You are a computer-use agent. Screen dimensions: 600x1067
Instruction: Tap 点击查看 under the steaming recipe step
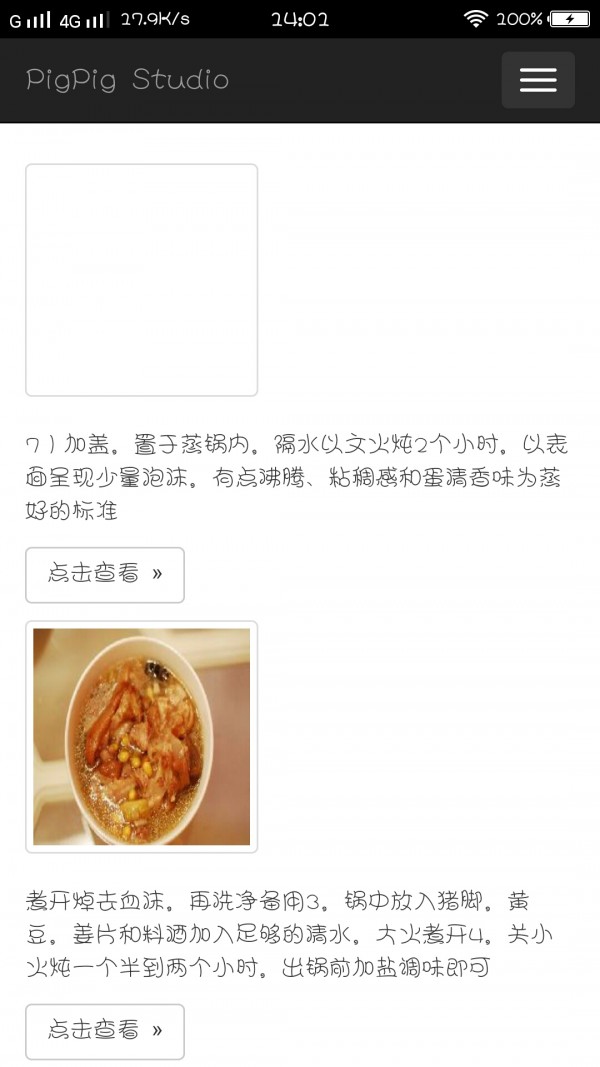(x=105, y=575)
